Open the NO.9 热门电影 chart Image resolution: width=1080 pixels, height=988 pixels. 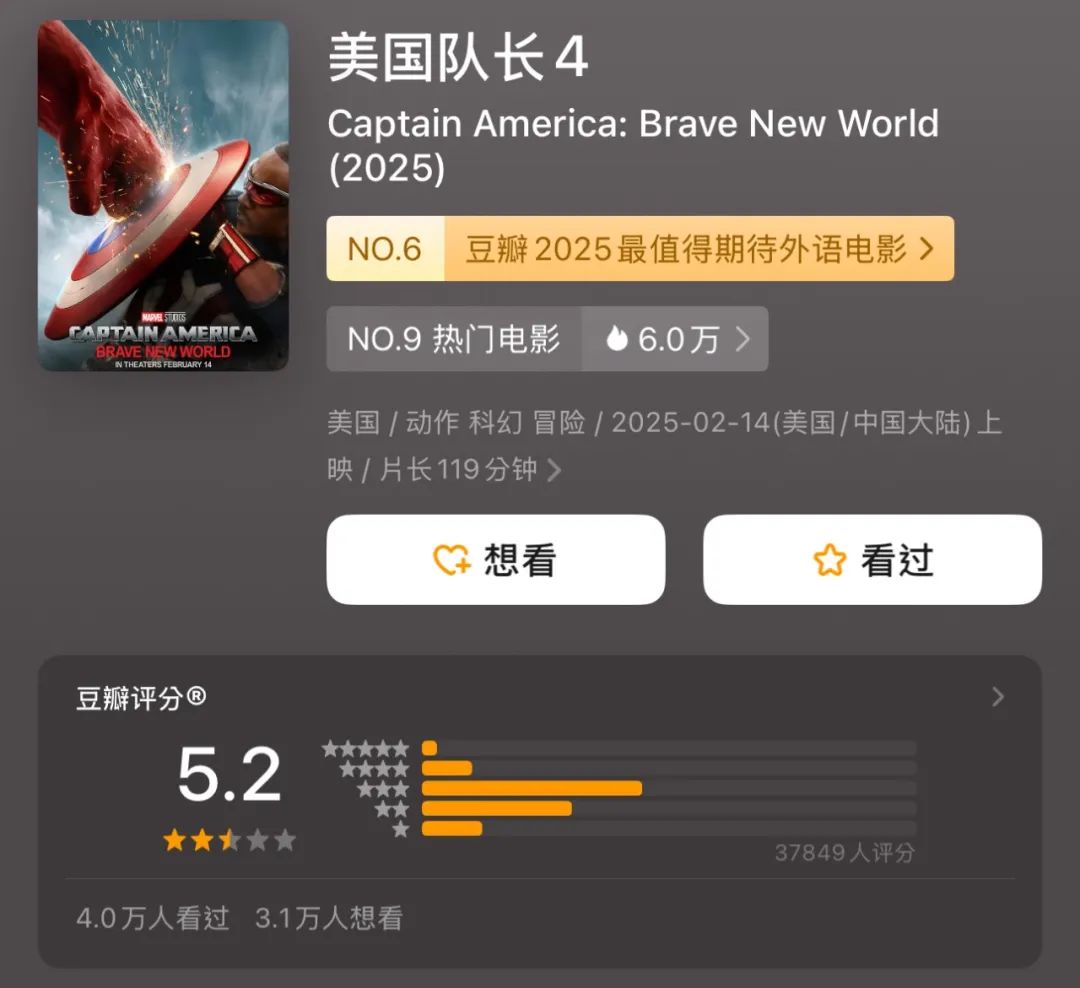(454, 339)
